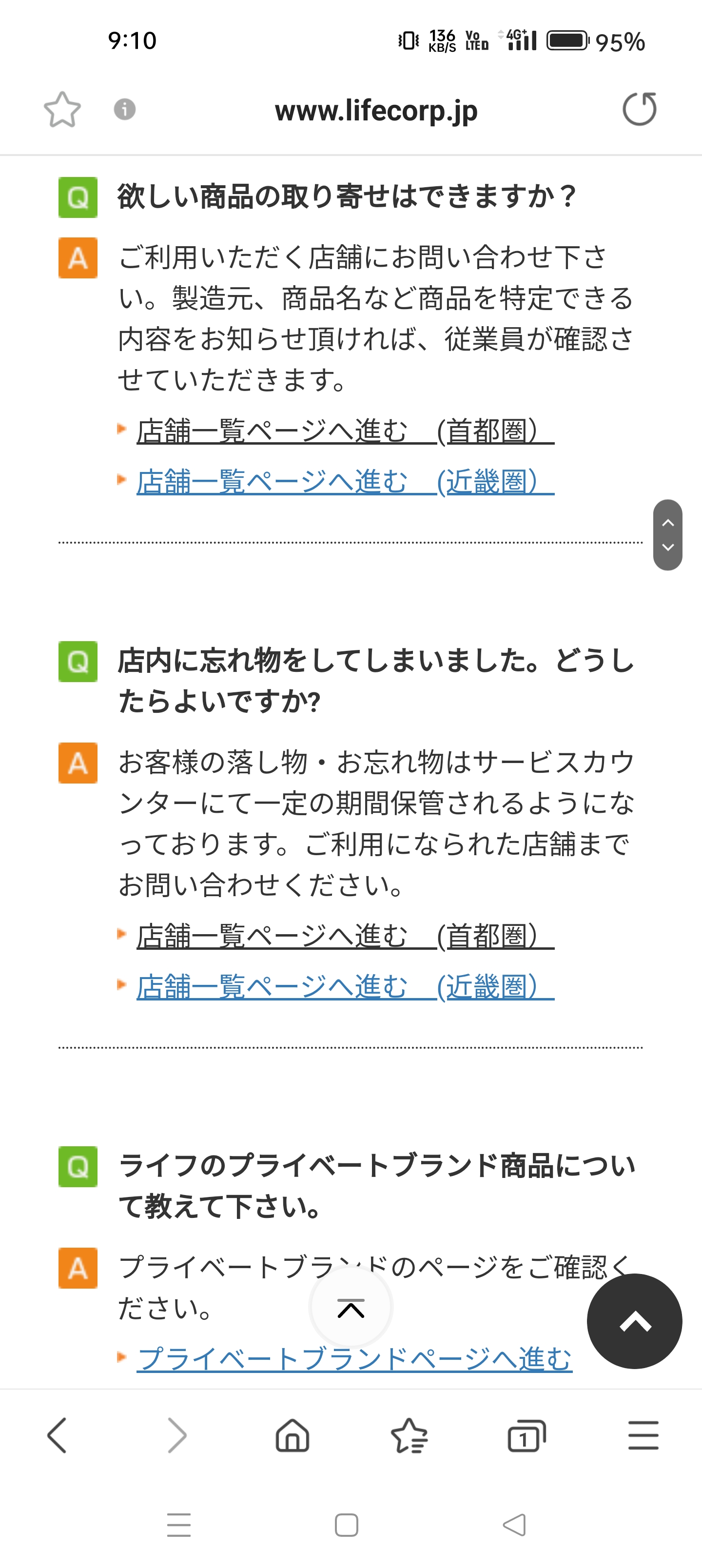
Task: Go back to previous page in browser
Action: point(57,1435)
